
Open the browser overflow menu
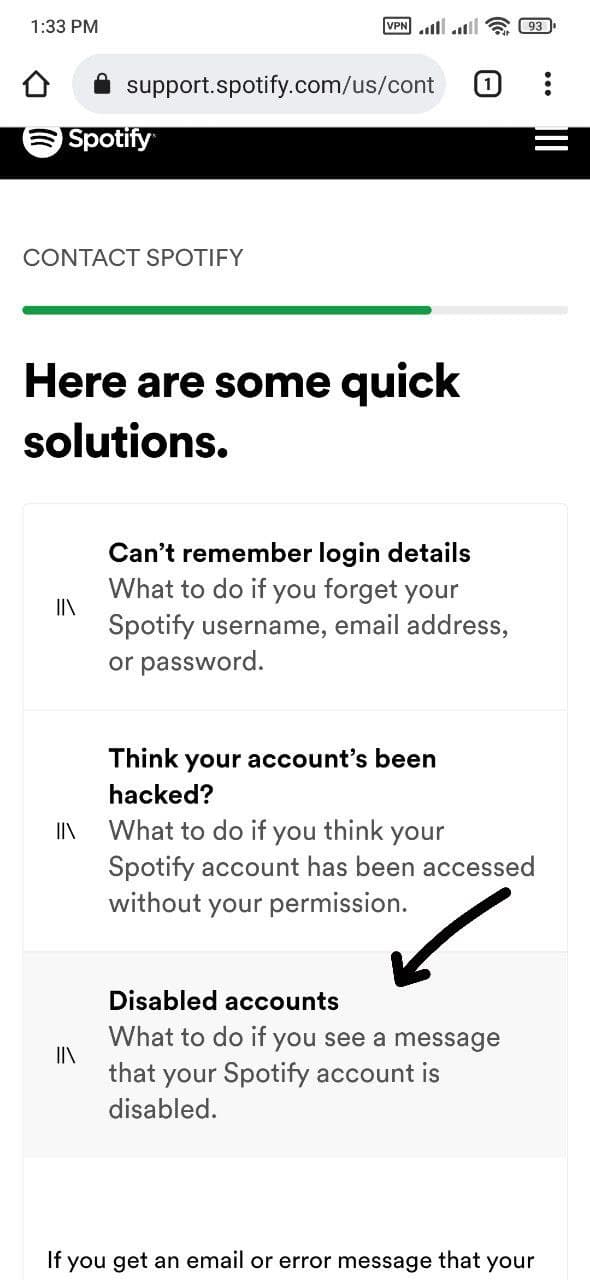pyautogui.click(x=547, y=85)
